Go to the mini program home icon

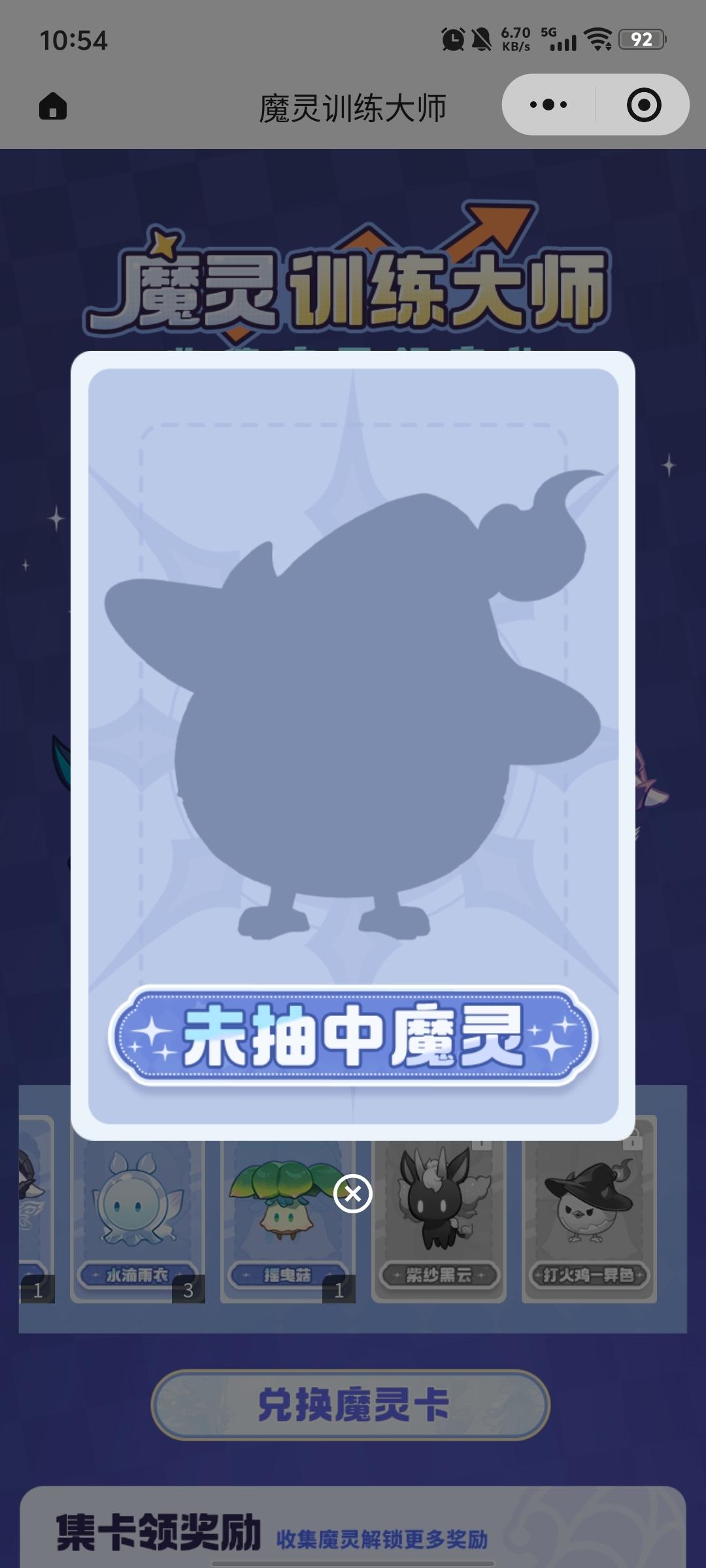coord(53,106)
